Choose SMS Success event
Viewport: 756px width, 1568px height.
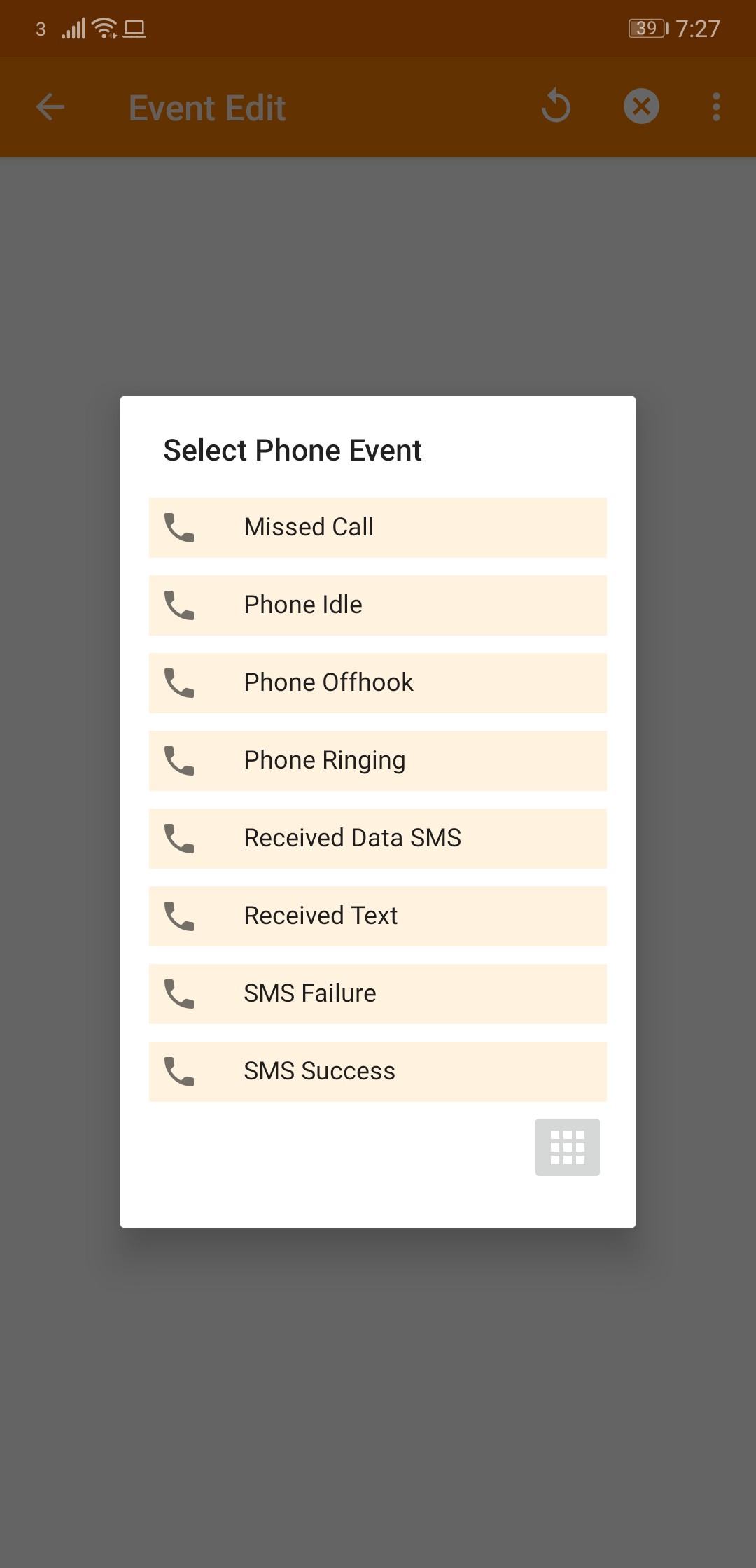point(377,1071)
